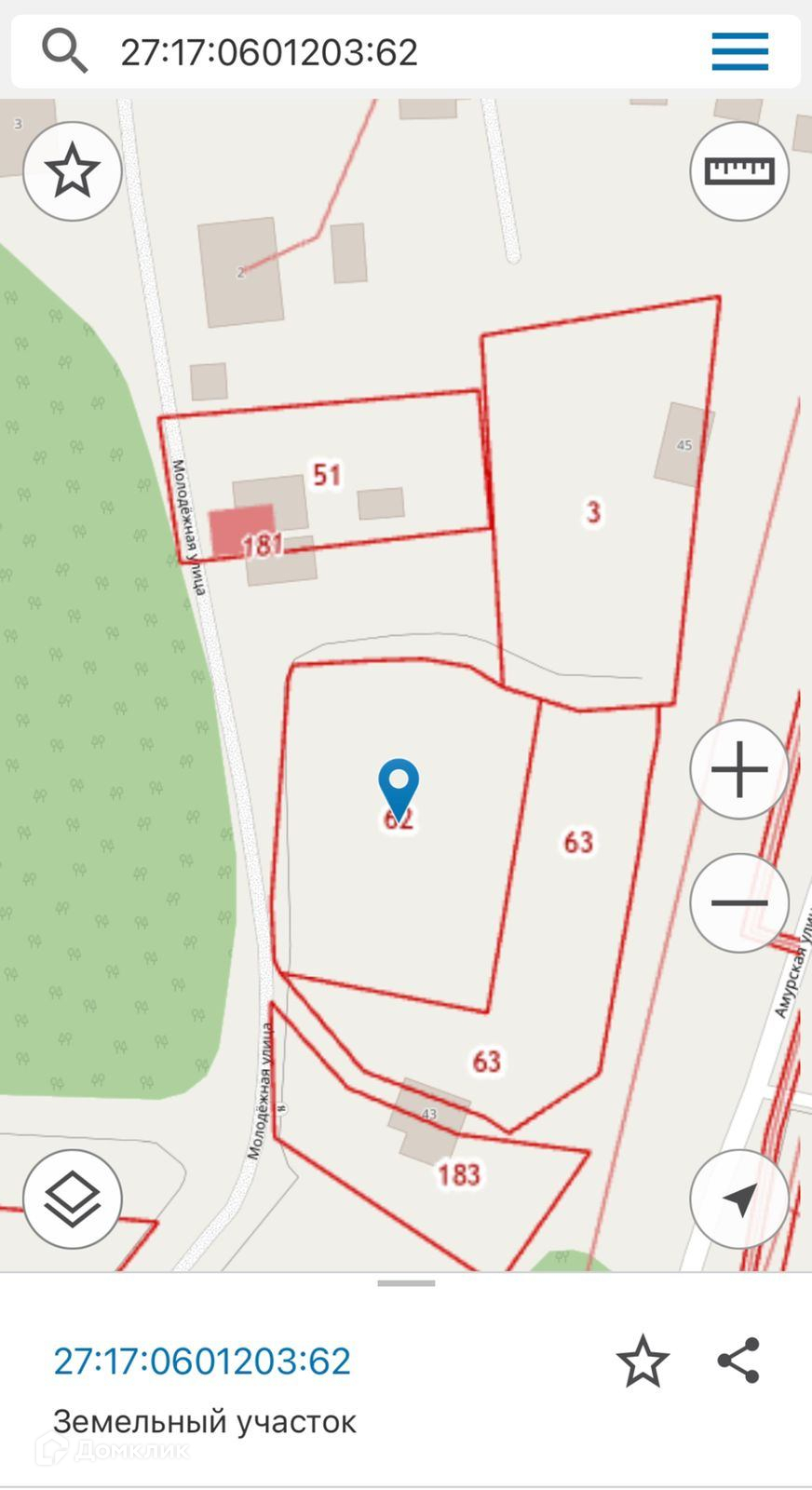Center the map on my location
812x1490 pixels.
coord(739,1199)
